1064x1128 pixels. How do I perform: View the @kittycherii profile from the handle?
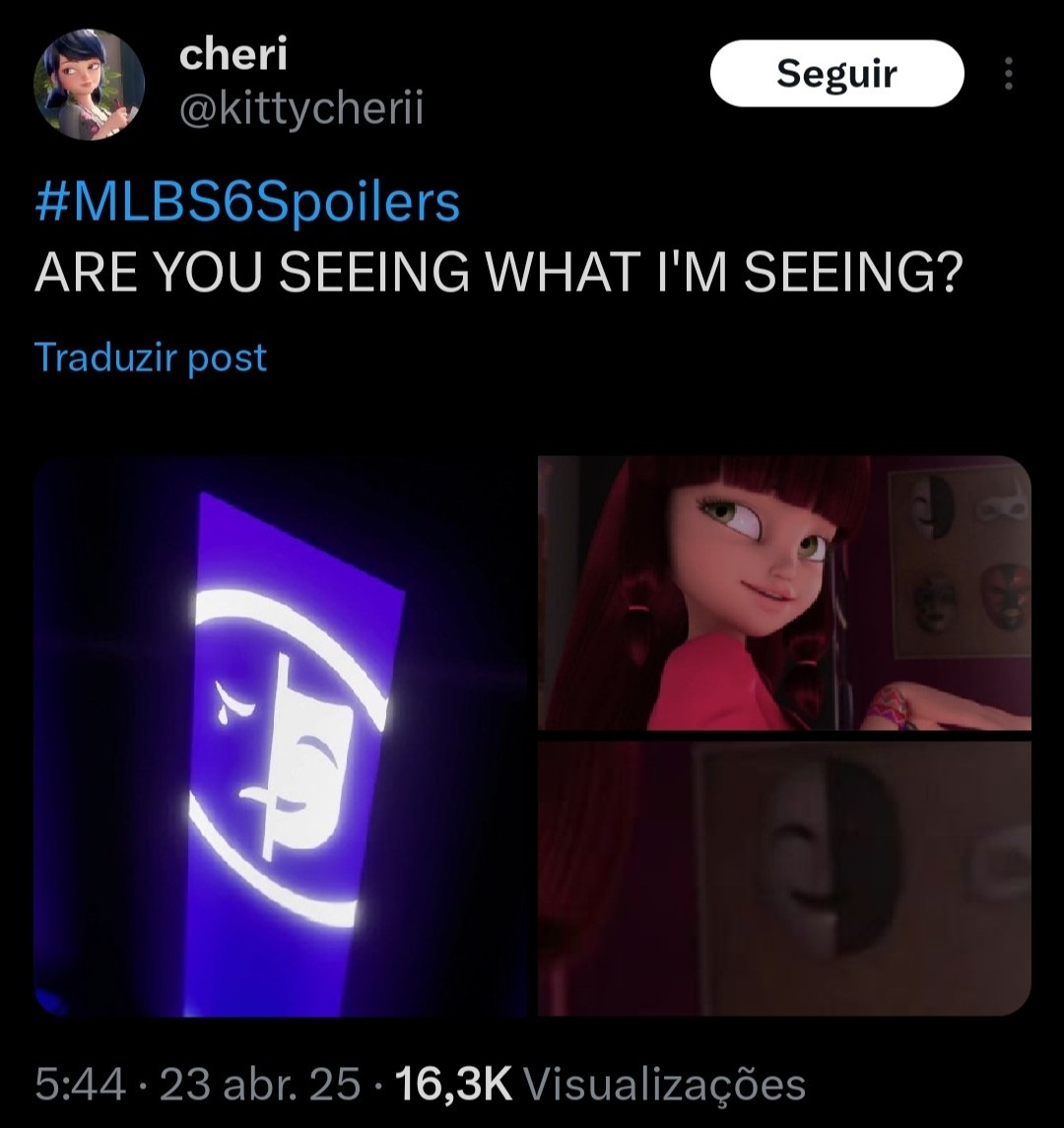pyautogui.click(x=300, y=110)
